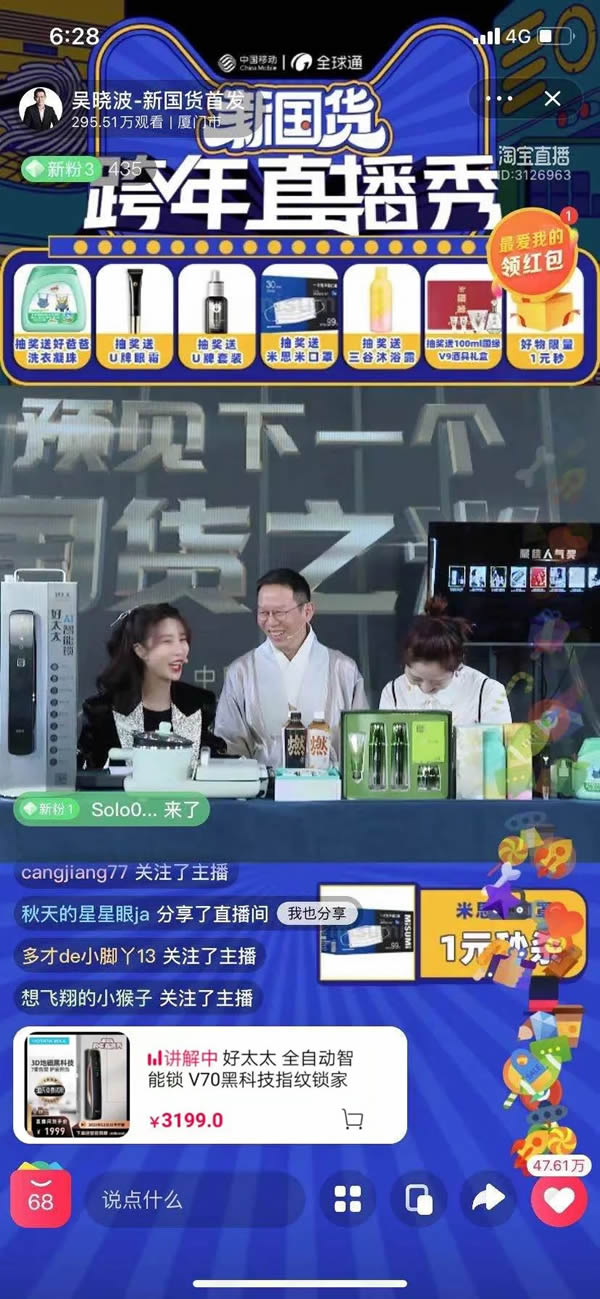
Task: Open 米思米口罩 1元秒杀 banner
Action: (450, 933)
